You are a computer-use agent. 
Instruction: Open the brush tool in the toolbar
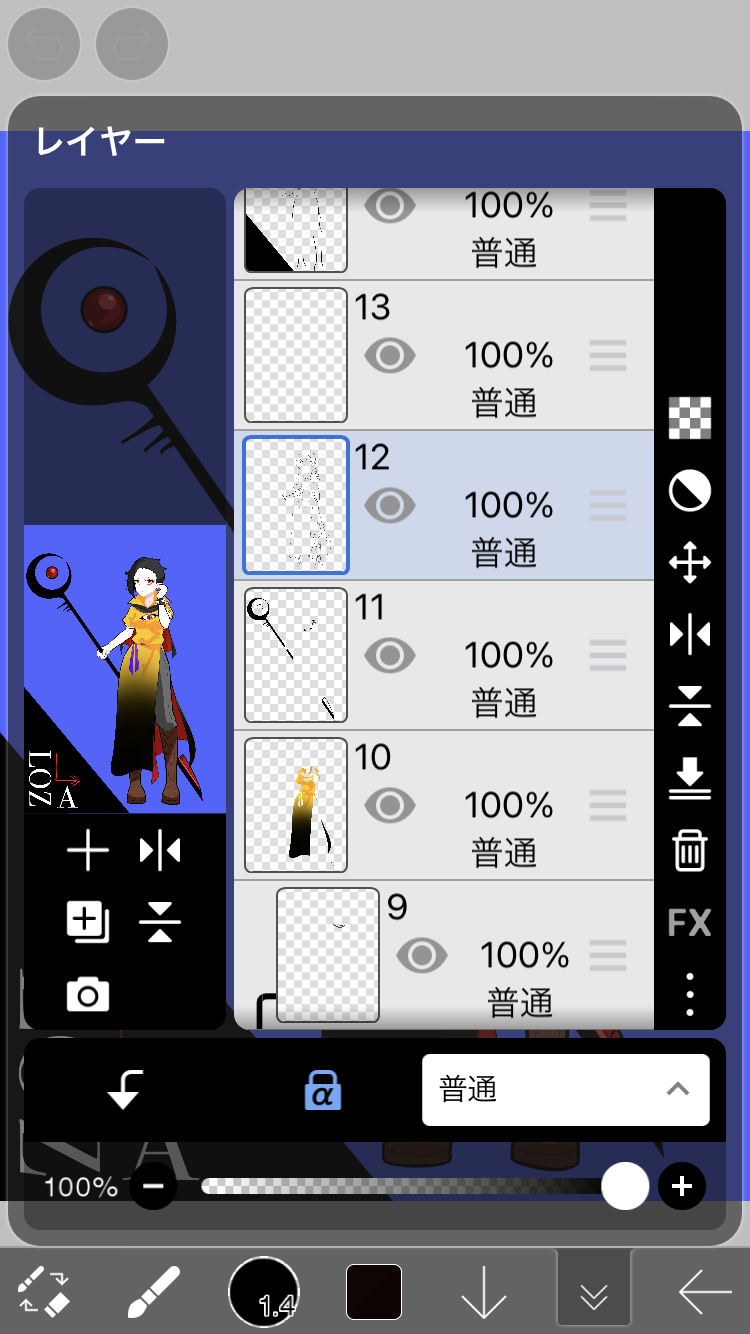(x=154, y=1292)
